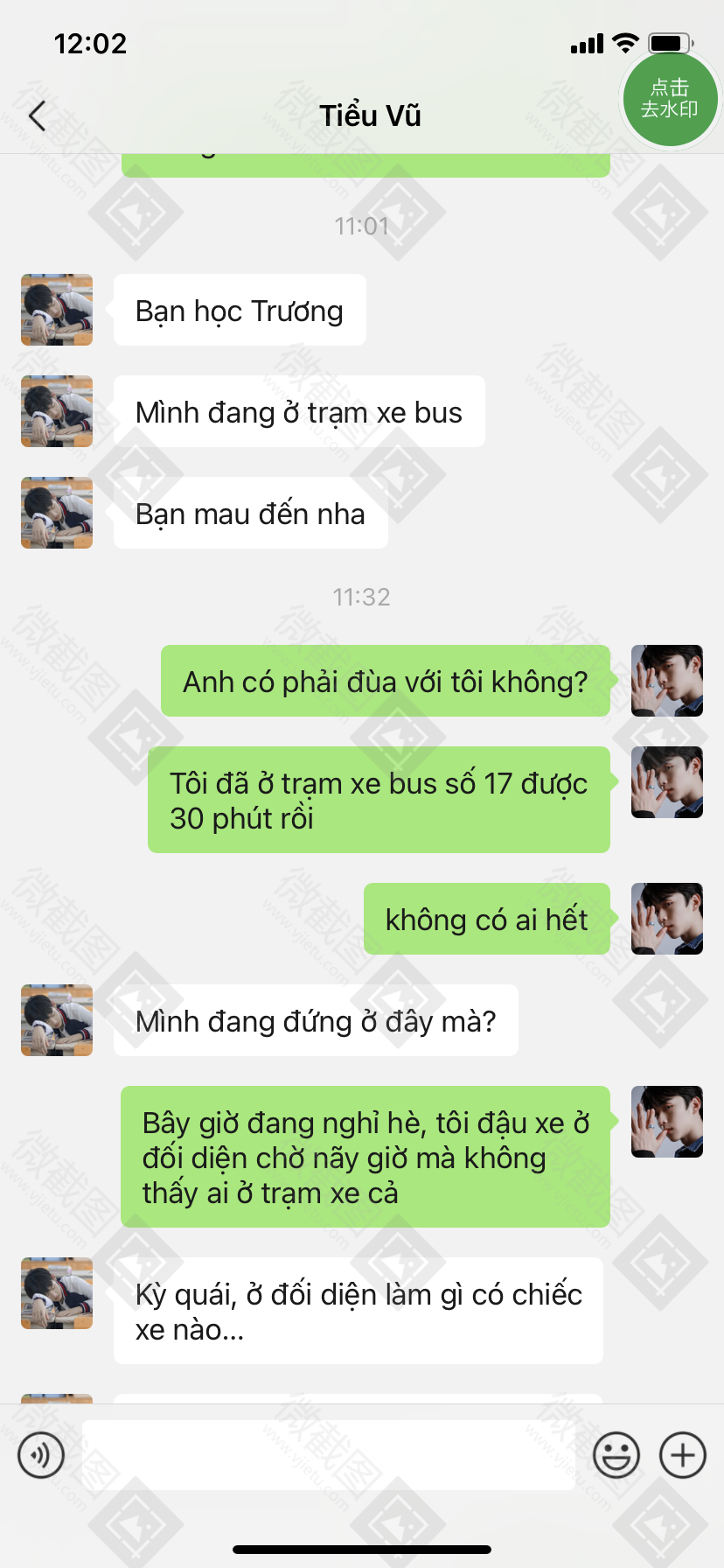Tap the green remove watermark button
The height and width of the screenshot is (1568, 724).
[x=669, y=99]
